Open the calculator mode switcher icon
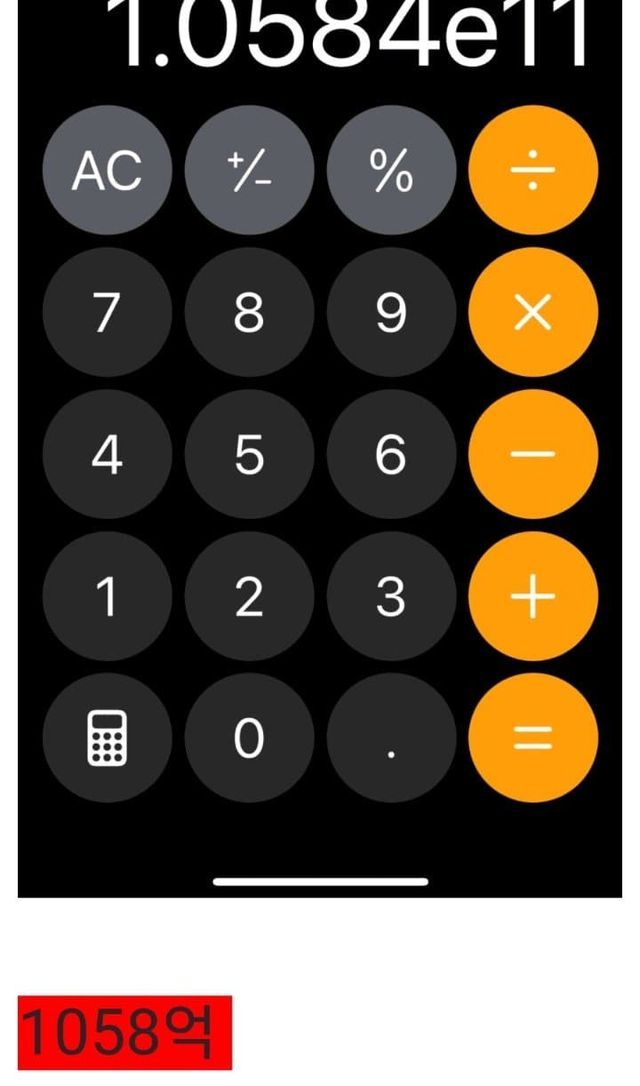The width and height of the screenshot is (640, 1086). (107, 739)
